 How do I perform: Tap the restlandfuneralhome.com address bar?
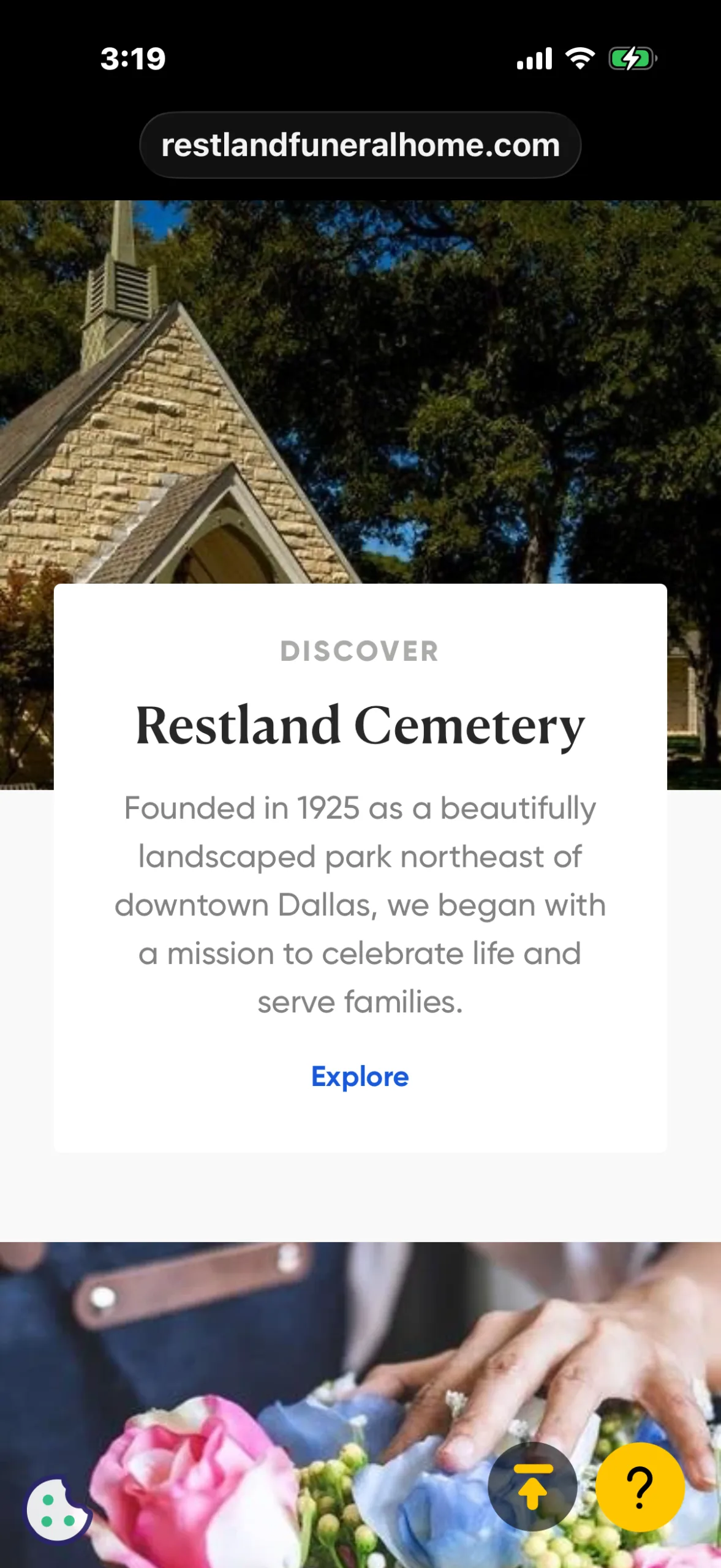coord(360,145)
